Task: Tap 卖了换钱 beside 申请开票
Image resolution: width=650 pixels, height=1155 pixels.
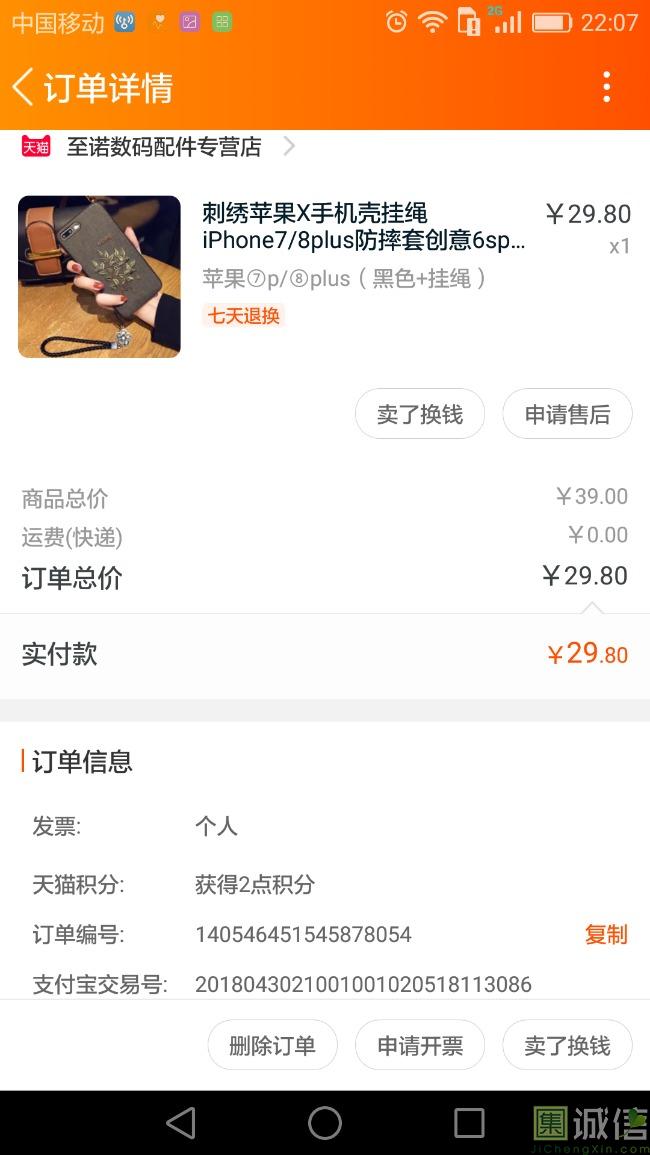Action: coord(567,1046)
